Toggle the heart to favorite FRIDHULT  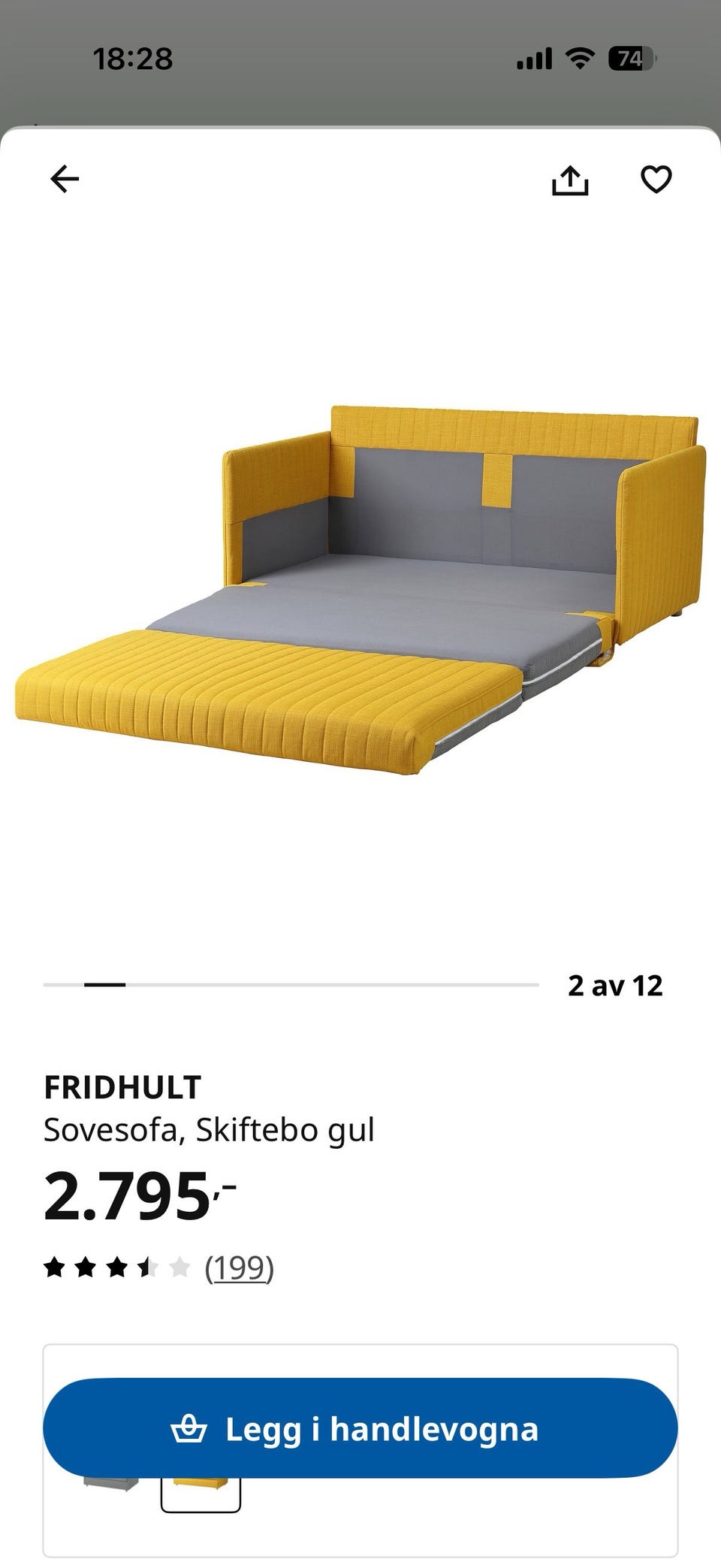point(656,179)
